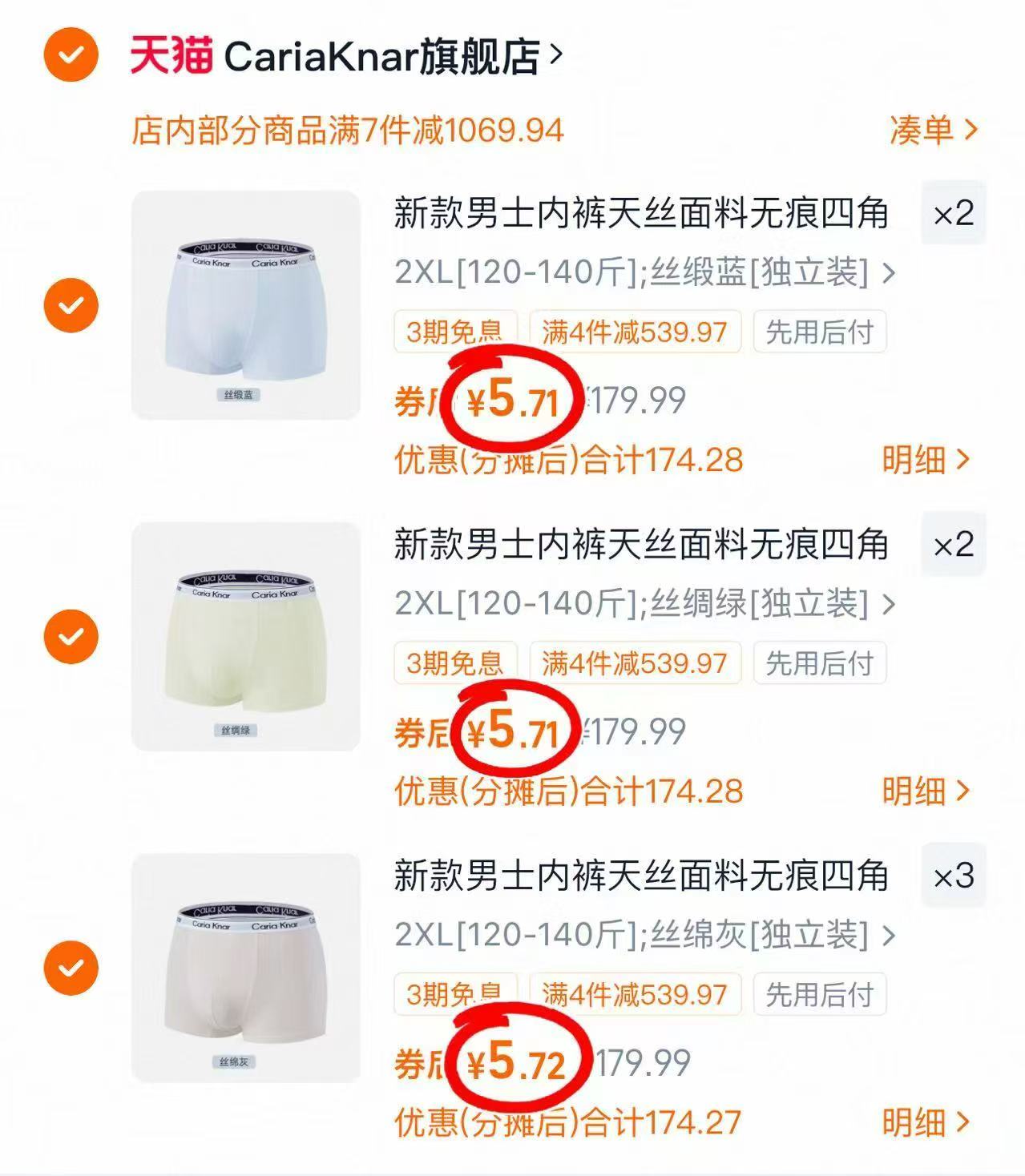Uncheck the 丝绸绿 item checkbox
The width and height of the screenshot is (1025, 1176).
tap(72, 638)
